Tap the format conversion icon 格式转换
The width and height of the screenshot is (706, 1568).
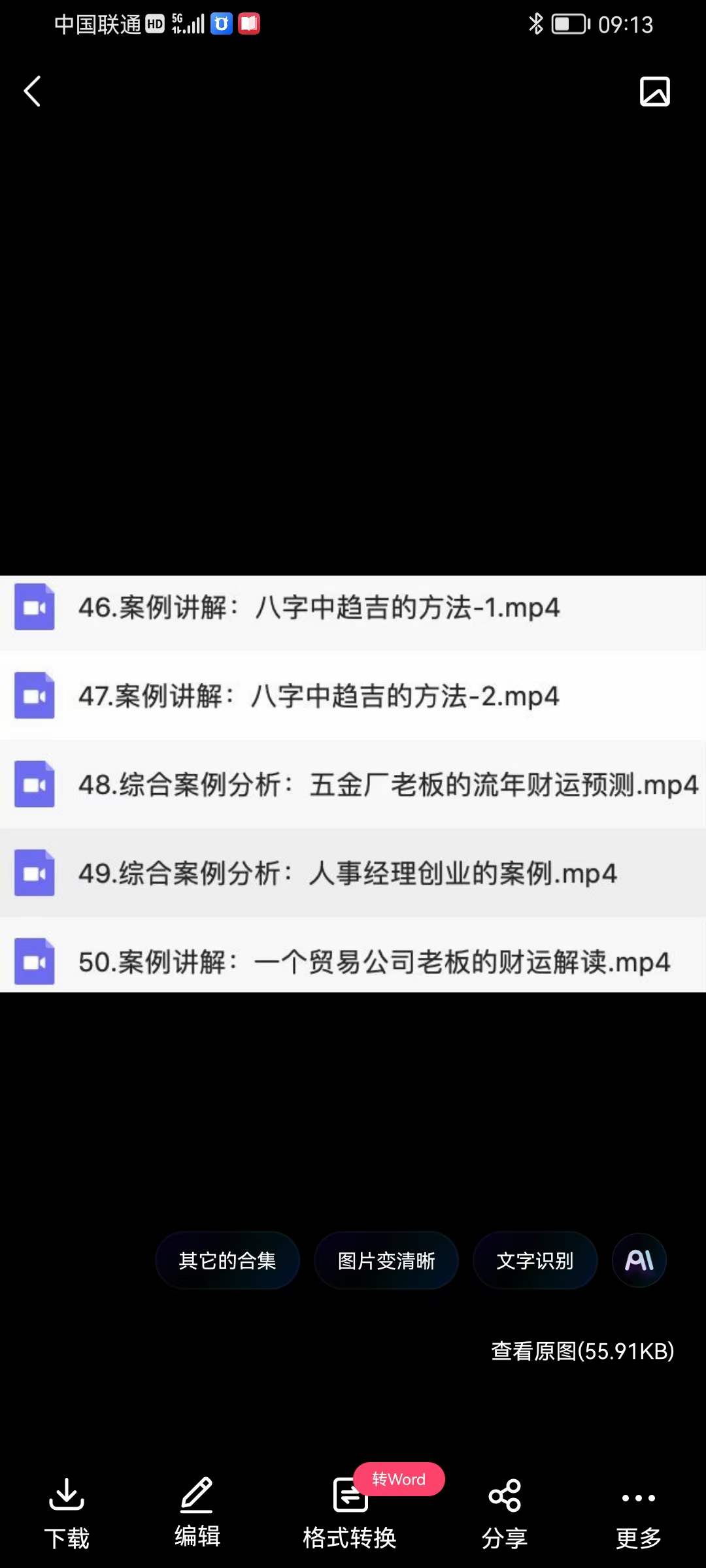point(350,1496)
